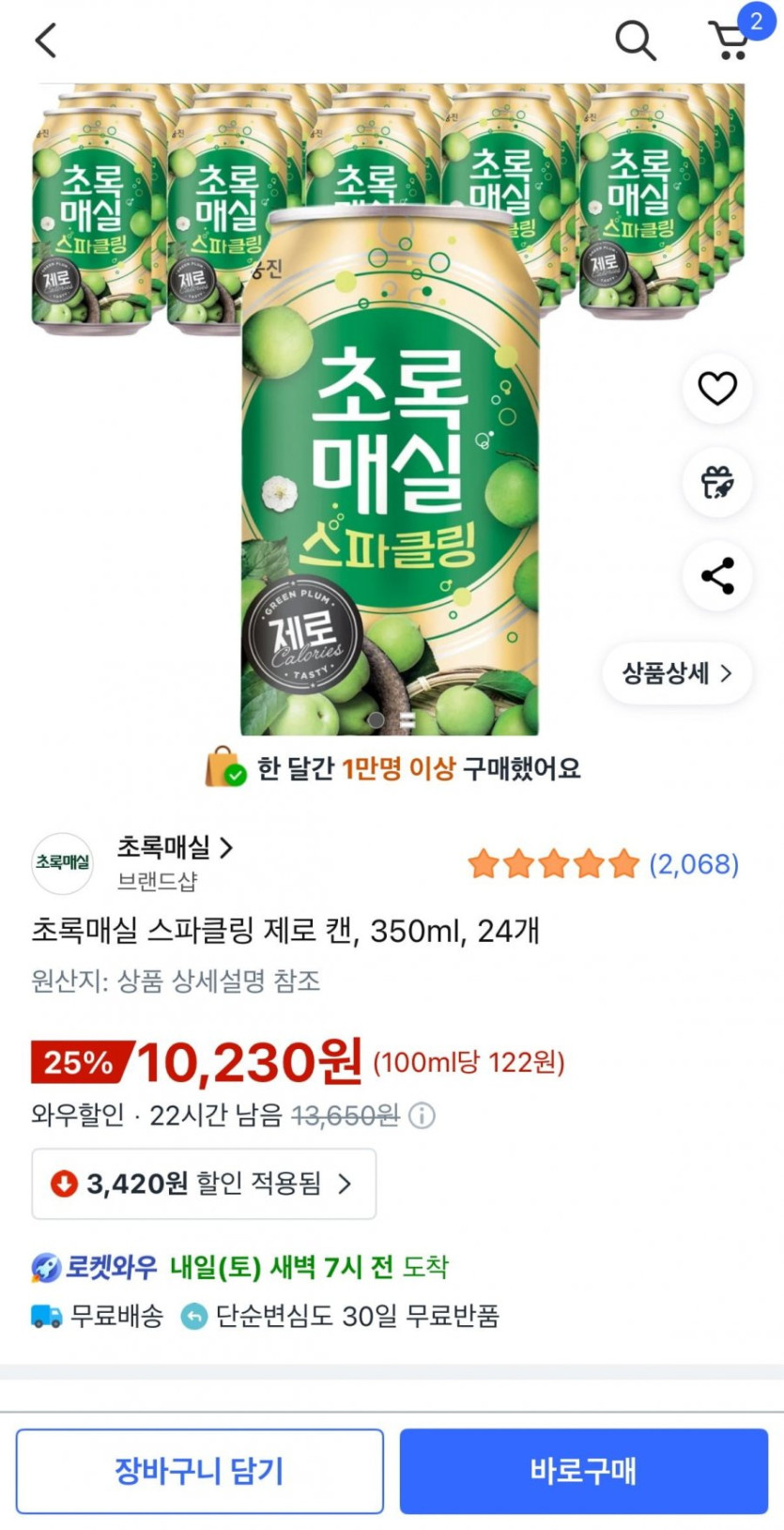Open the share icon for this product
This screenshot has height=1530, width=784.
point(716,578)
